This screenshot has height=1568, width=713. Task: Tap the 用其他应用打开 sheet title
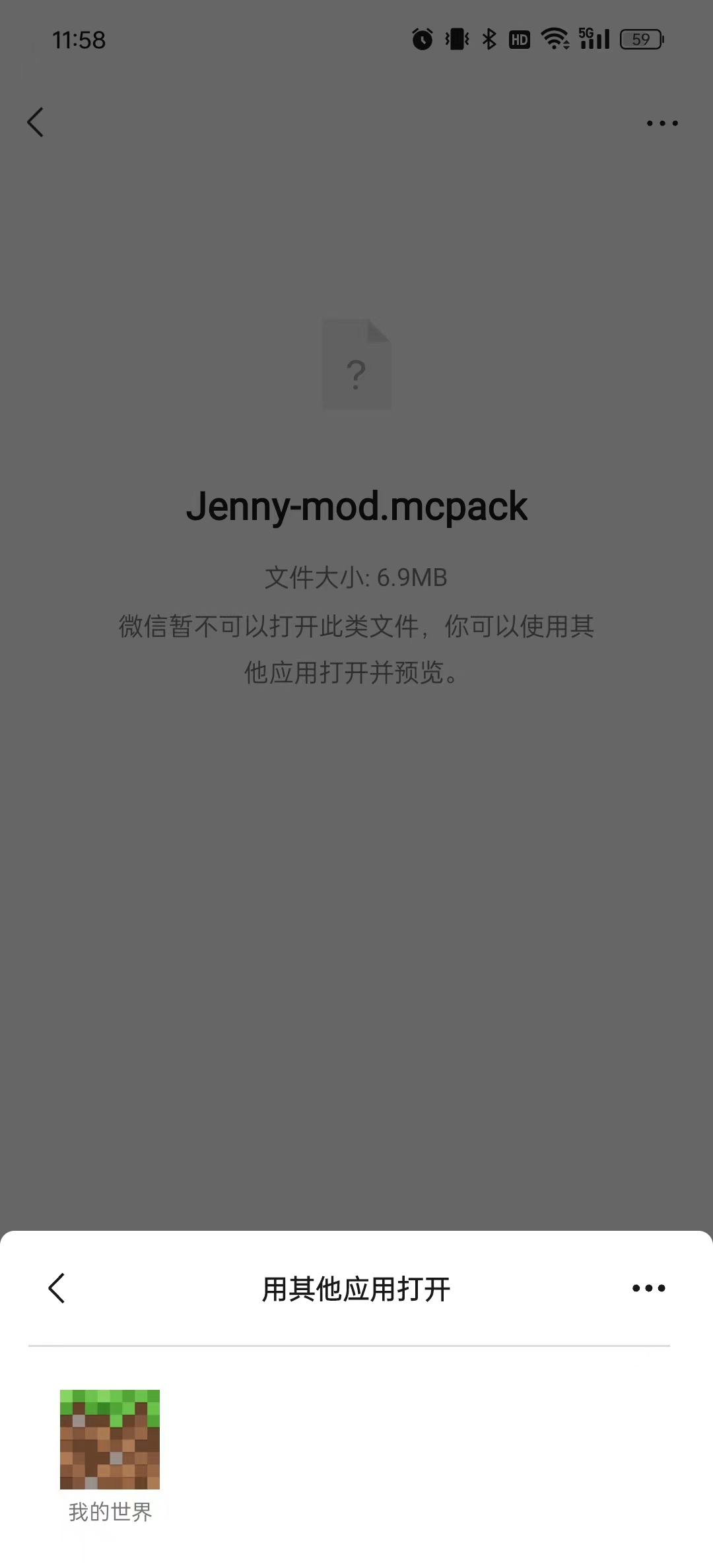click(x=356, y=1288)
